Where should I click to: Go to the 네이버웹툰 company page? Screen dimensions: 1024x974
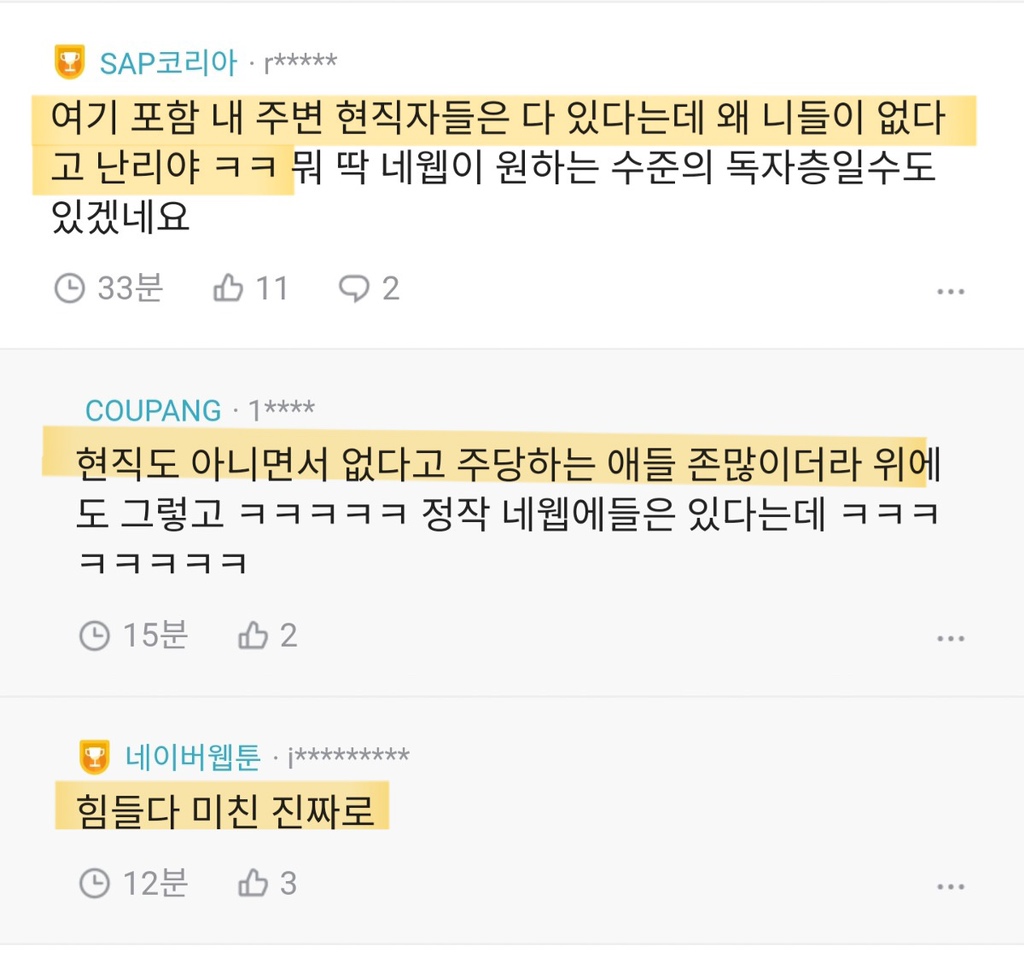point(193,757)
